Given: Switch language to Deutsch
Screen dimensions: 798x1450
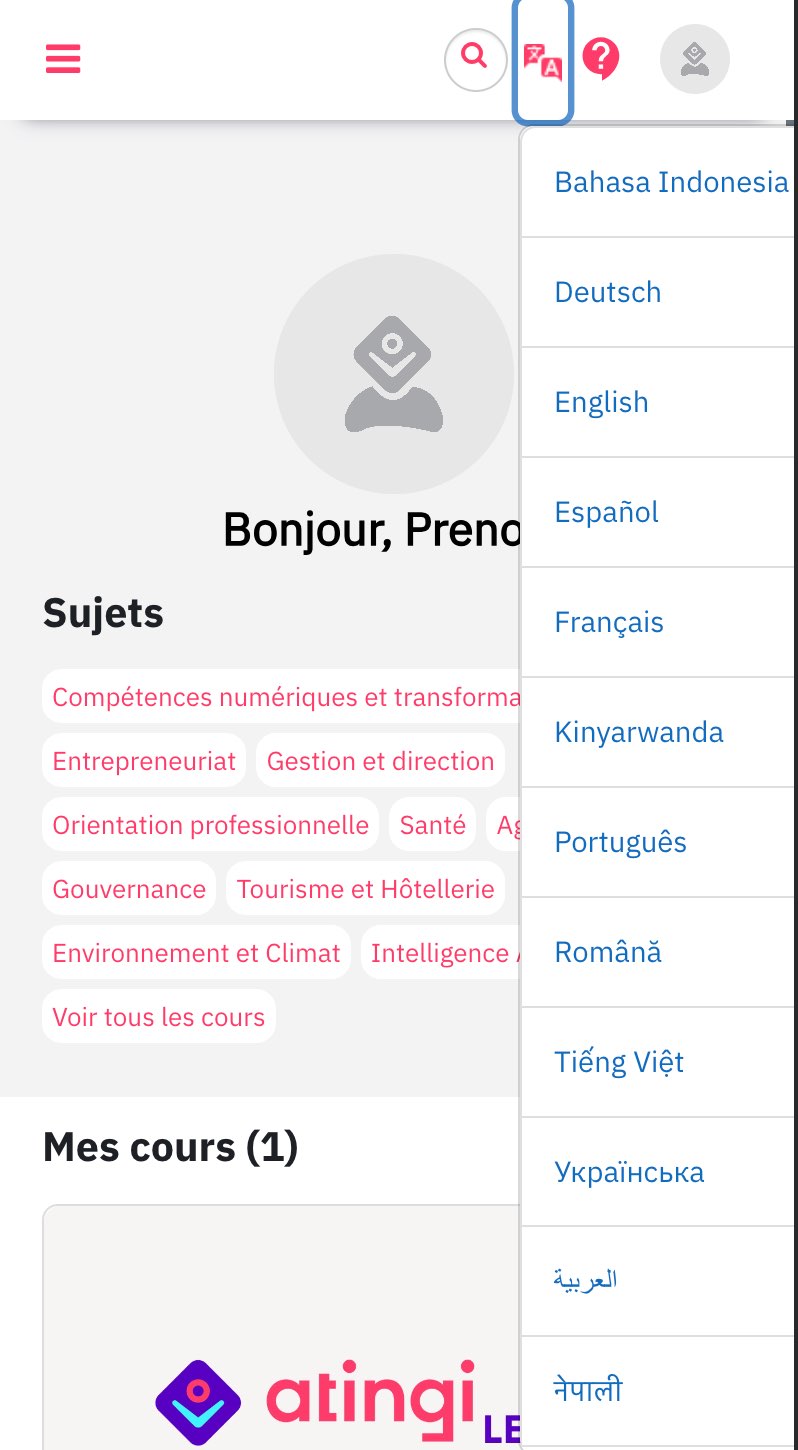Looking at the screenshot, I should tap(660, 292).
